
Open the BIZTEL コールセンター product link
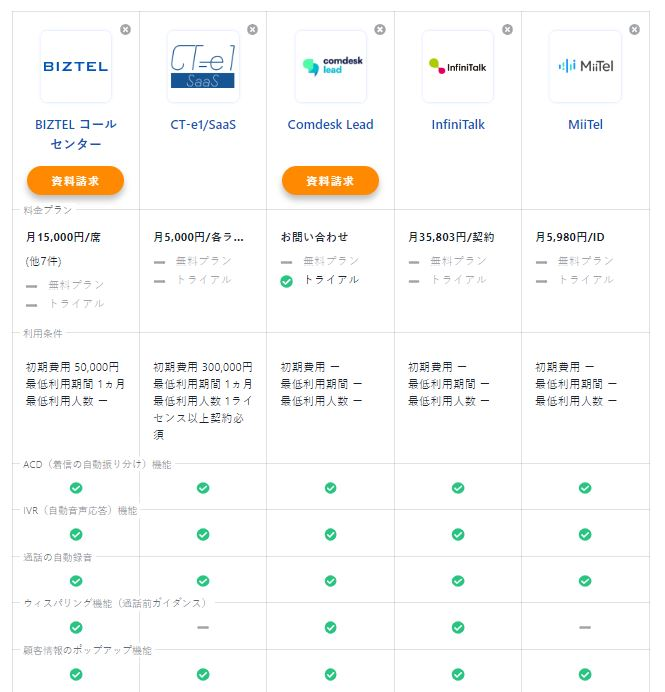pyautogui.click(x=76, y=135)
